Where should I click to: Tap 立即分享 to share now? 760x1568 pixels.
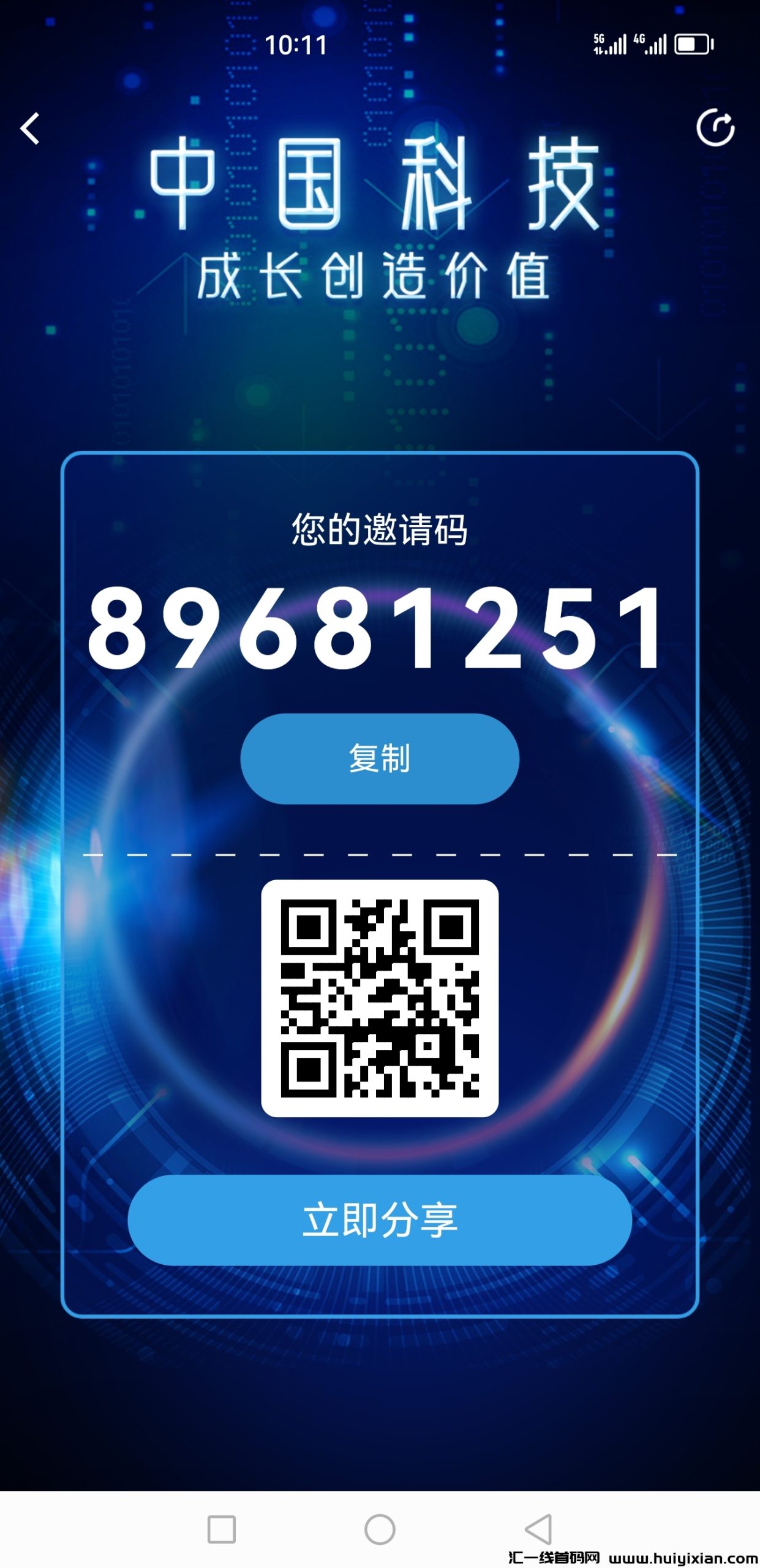point(380,1219)
